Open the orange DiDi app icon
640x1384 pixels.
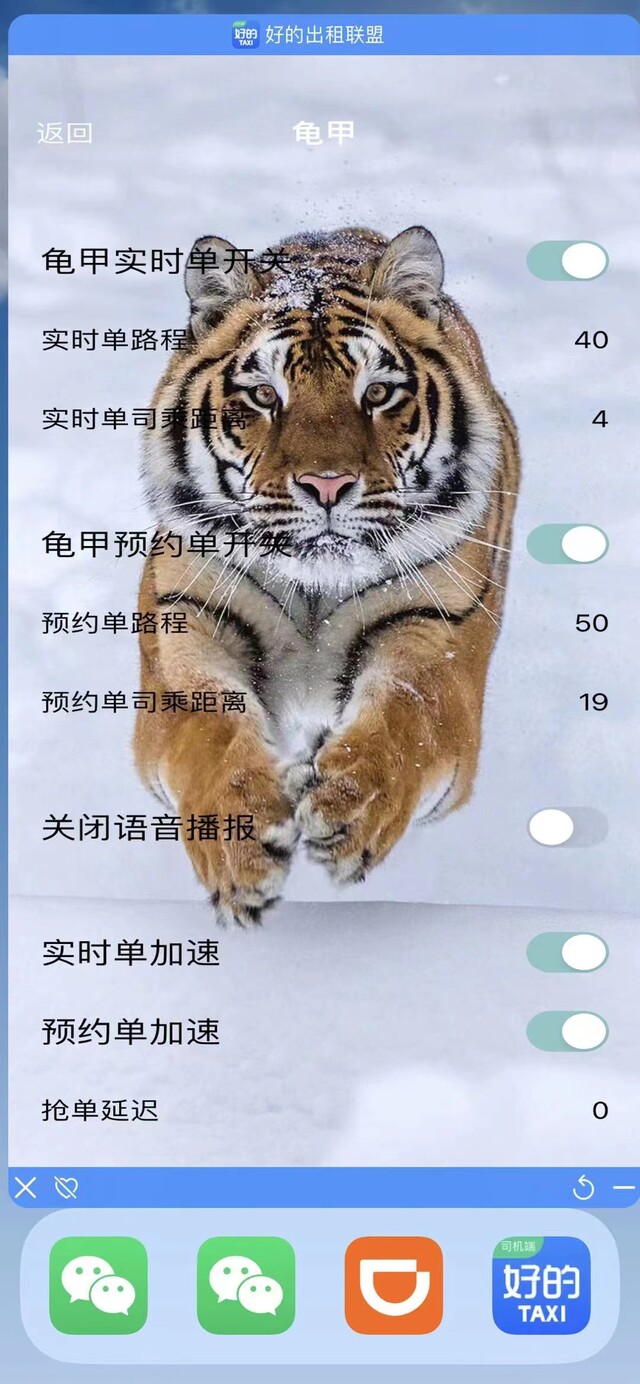394,1285
